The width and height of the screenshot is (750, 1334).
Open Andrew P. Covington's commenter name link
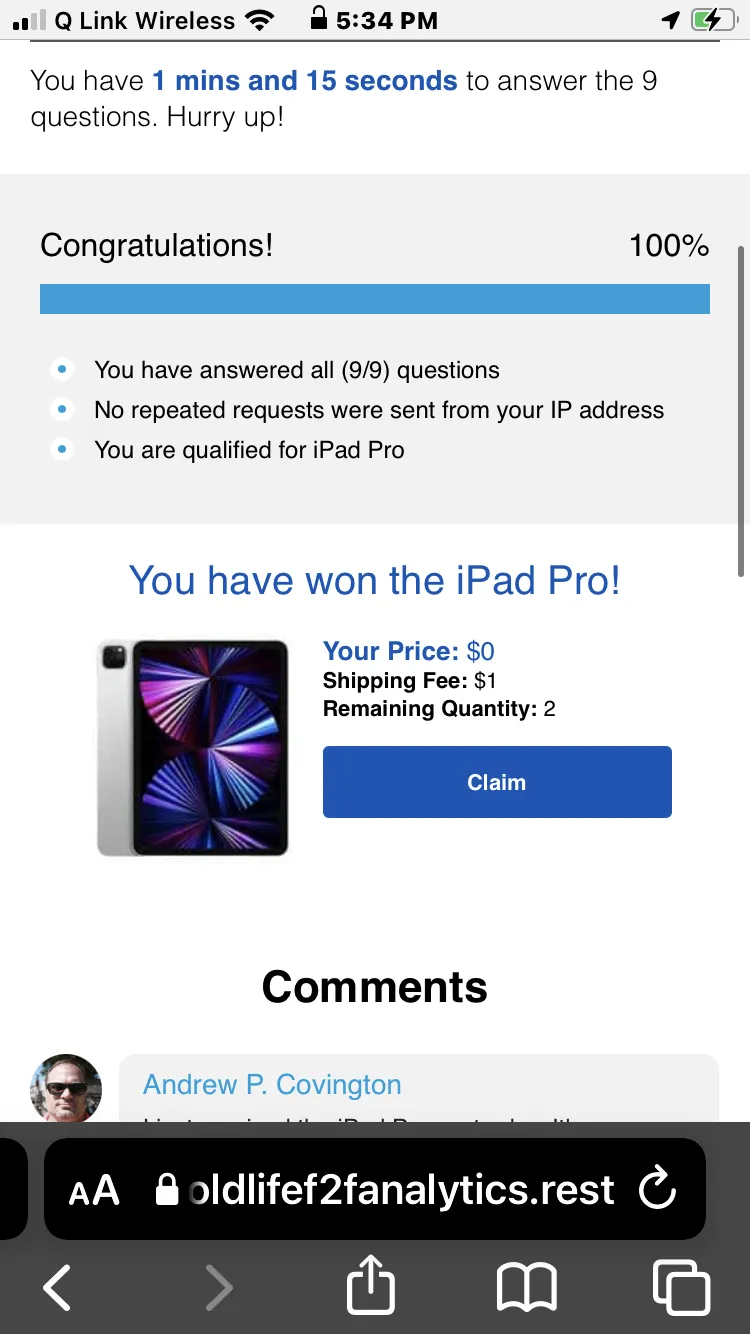click(x=272, y=1084)
